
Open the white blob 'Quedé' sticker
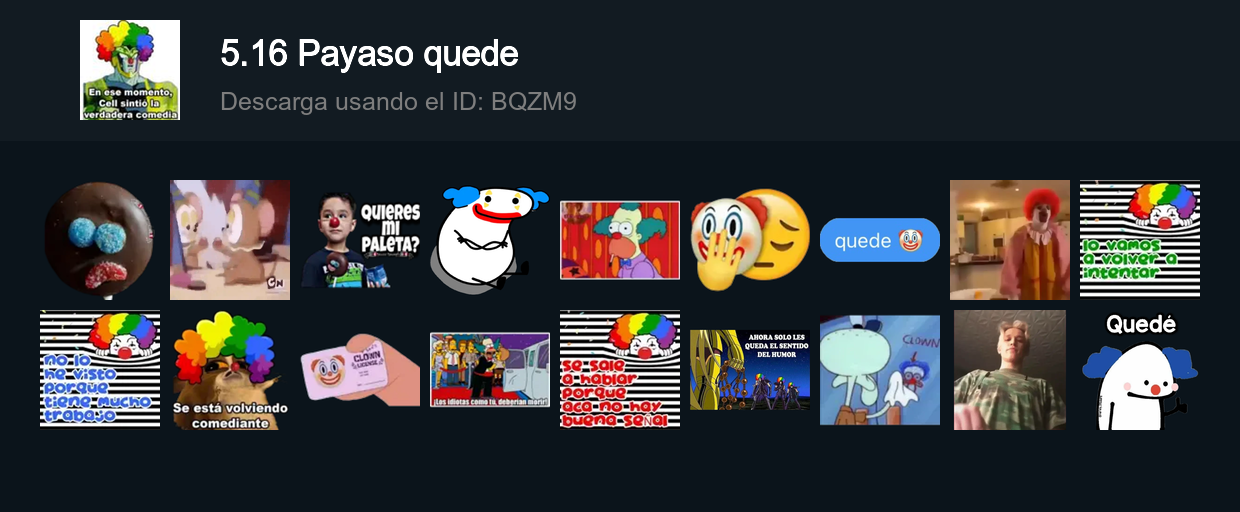pyautogui.click(x=1140, y=372)
